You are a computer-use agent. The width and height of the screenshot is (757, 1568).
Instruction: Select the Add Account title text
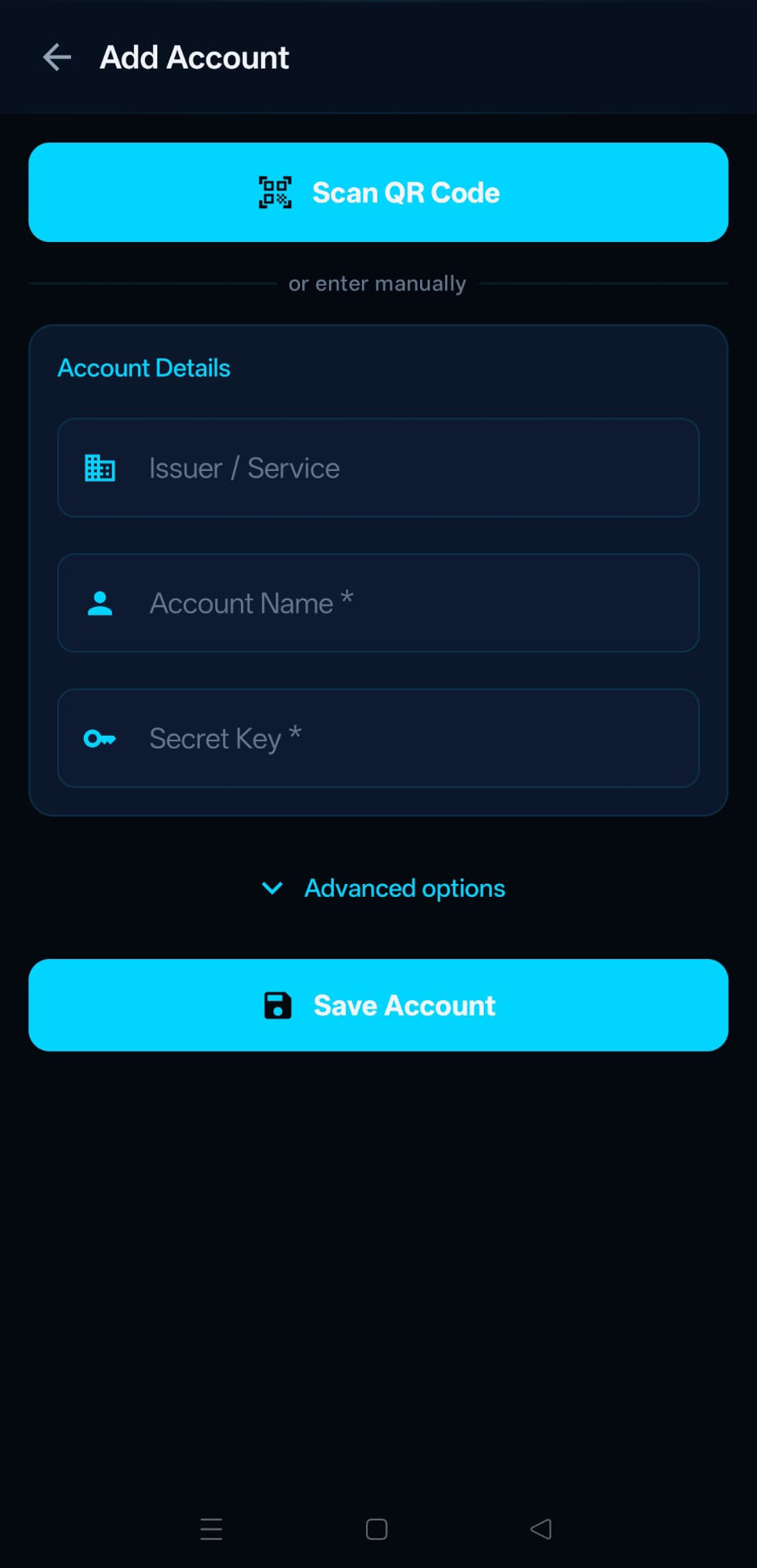tap(193, 57)
